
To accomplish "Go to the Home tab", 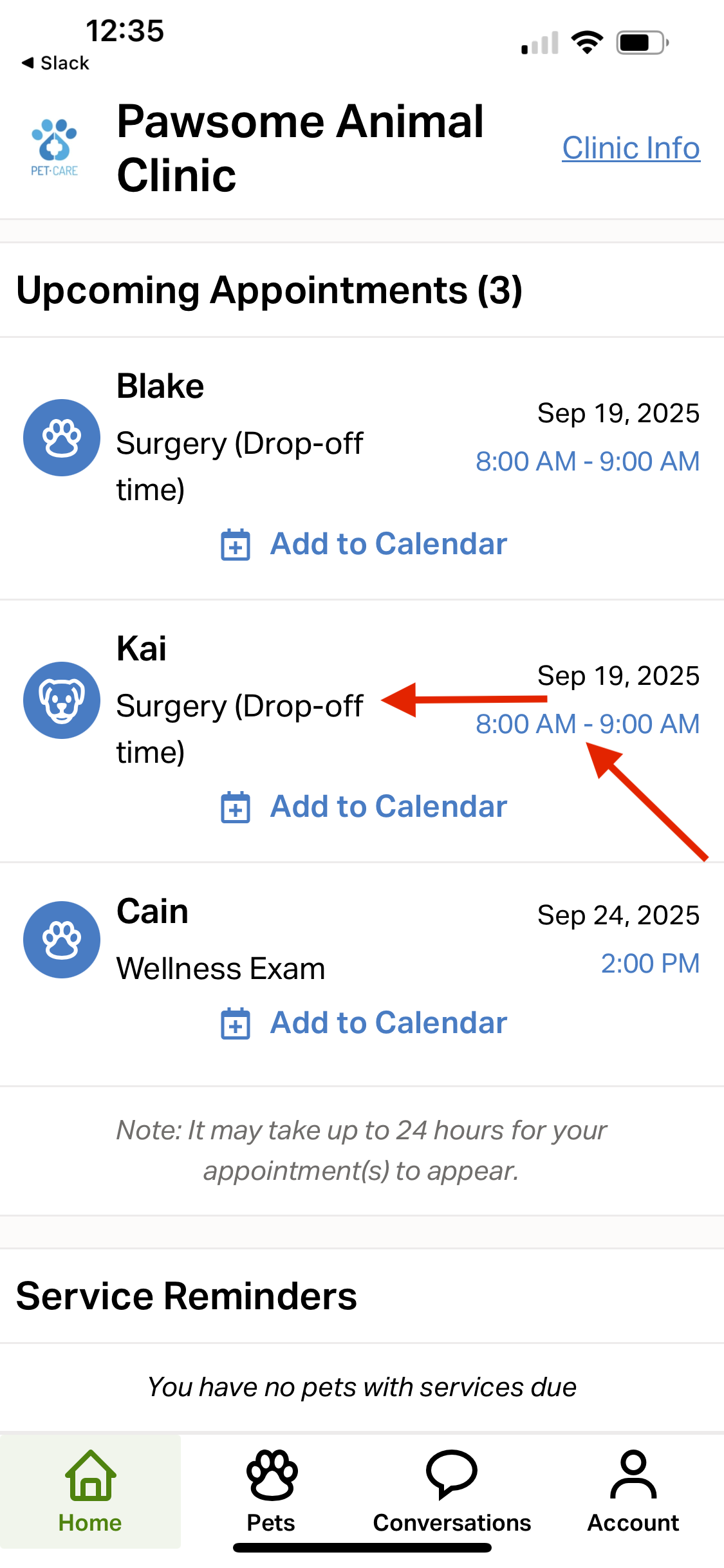I will pos(90,1491).
